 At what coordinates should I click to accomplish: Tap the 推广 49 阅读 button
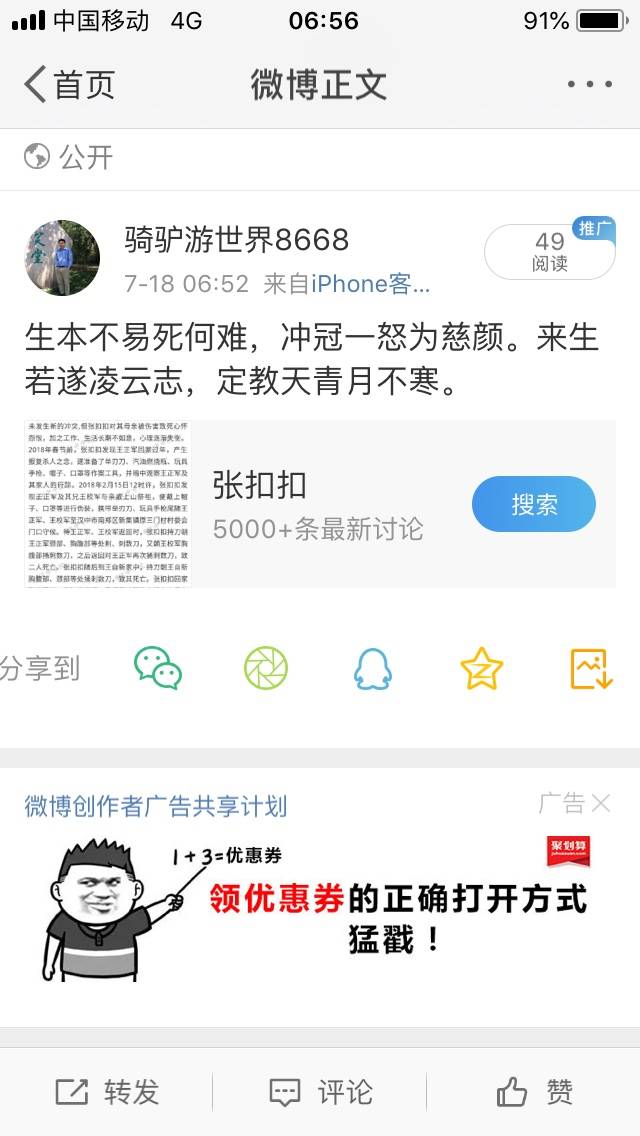coord(549,252)
